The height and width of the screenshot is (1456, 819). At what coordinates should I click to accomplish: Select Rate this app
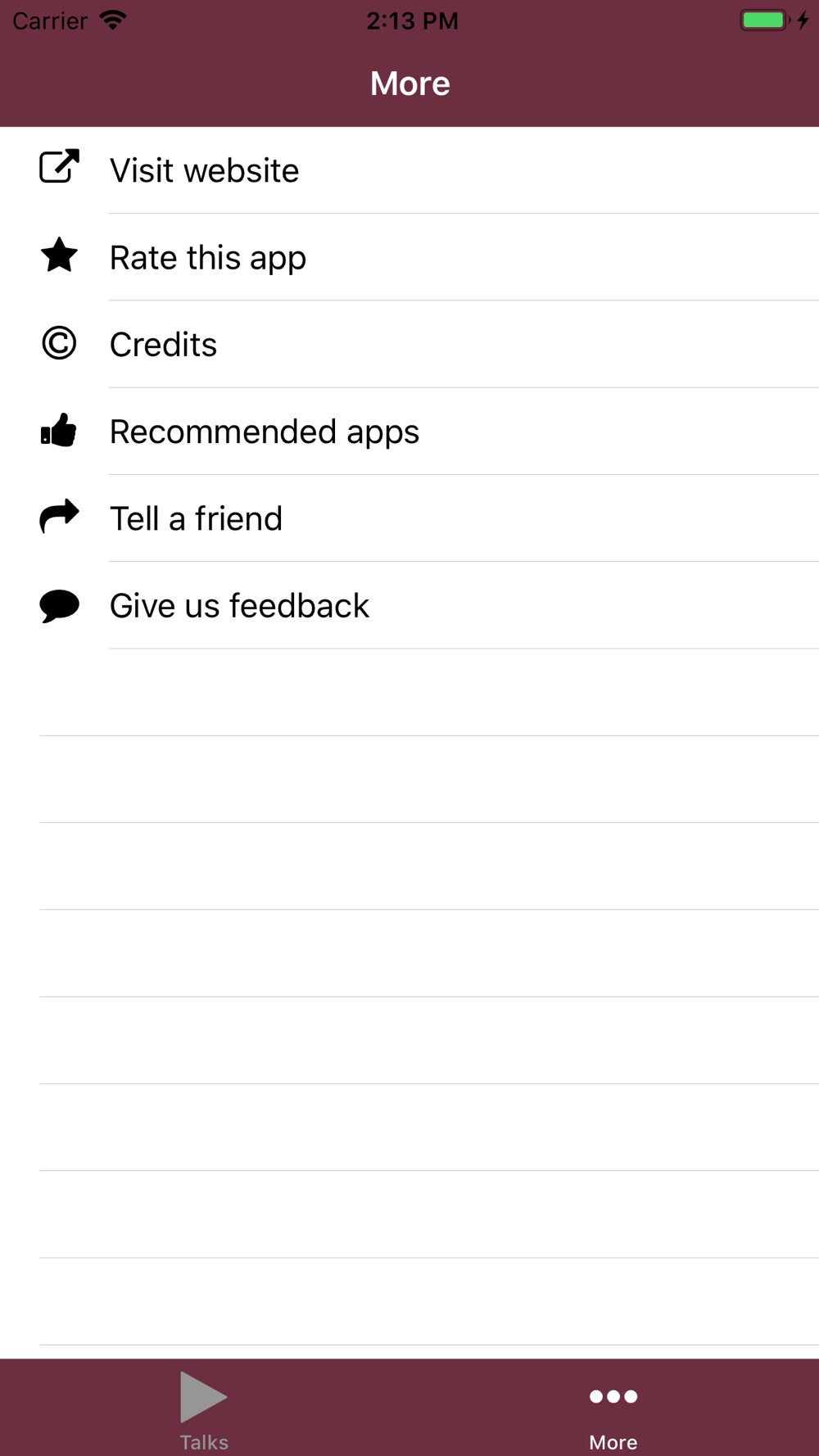pos(409,257)
